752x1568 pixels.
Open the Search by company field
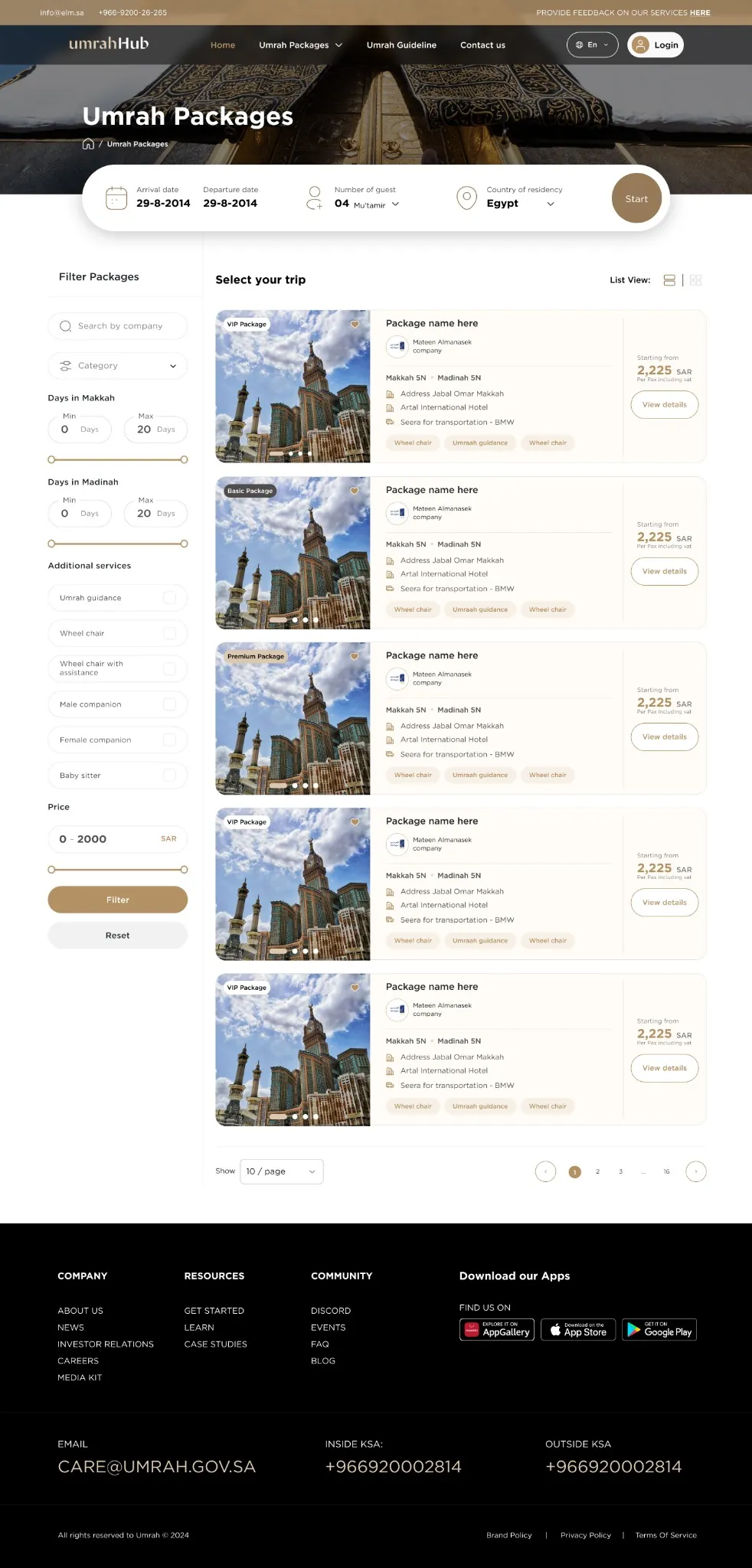pyautogui.click(x=119, y=326)
